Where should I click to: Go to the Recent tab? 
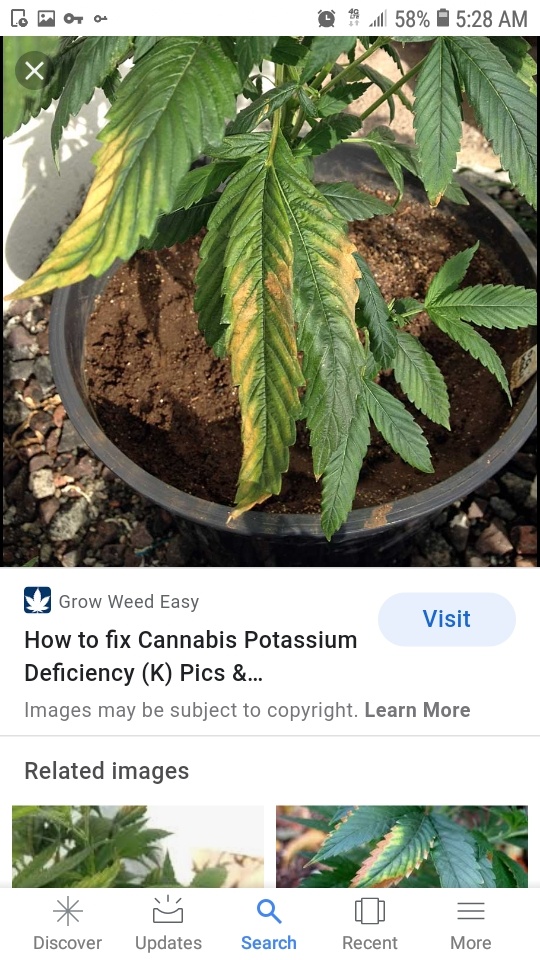(x=370, y=924)
